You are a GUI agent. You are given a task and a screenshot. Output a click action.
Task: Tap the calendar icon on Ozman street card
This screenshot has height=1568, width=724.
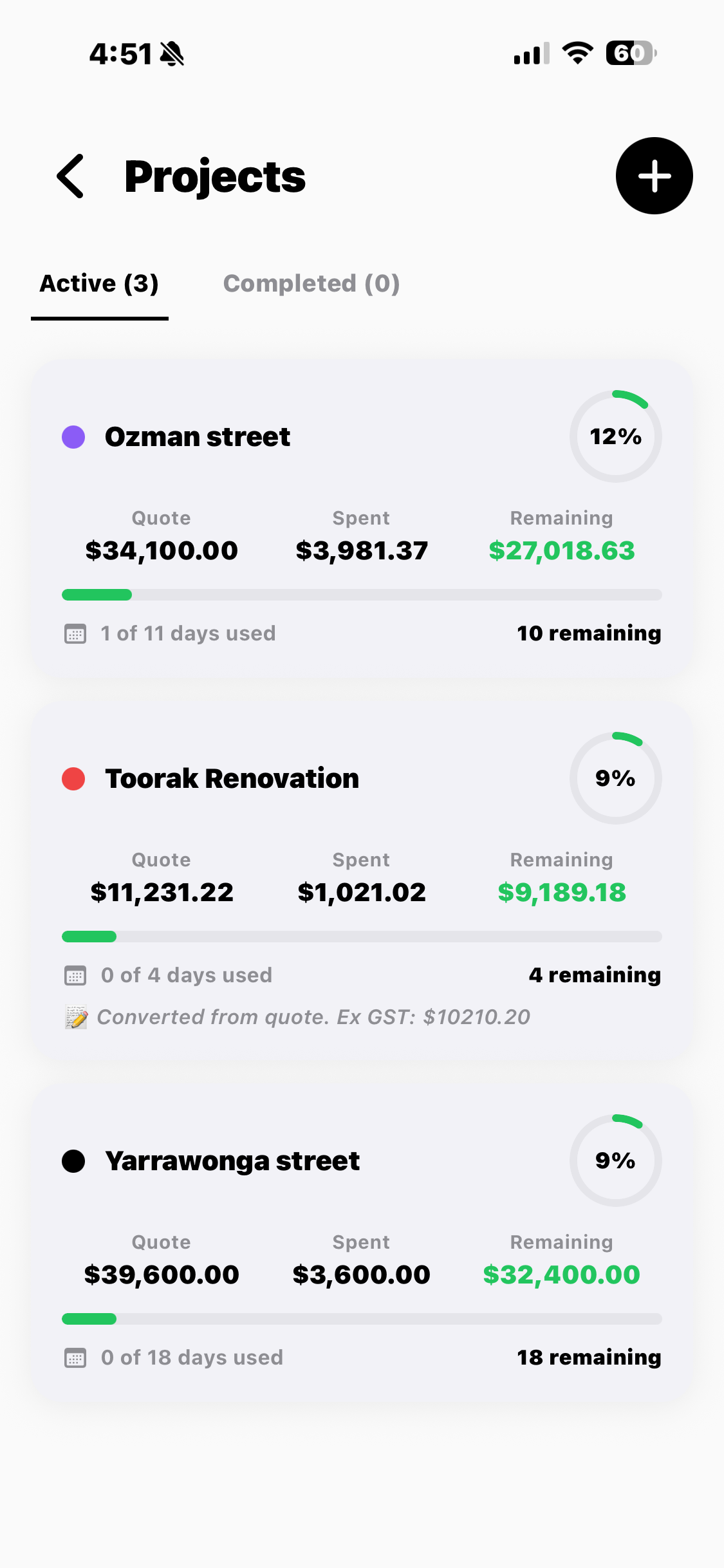75,633
